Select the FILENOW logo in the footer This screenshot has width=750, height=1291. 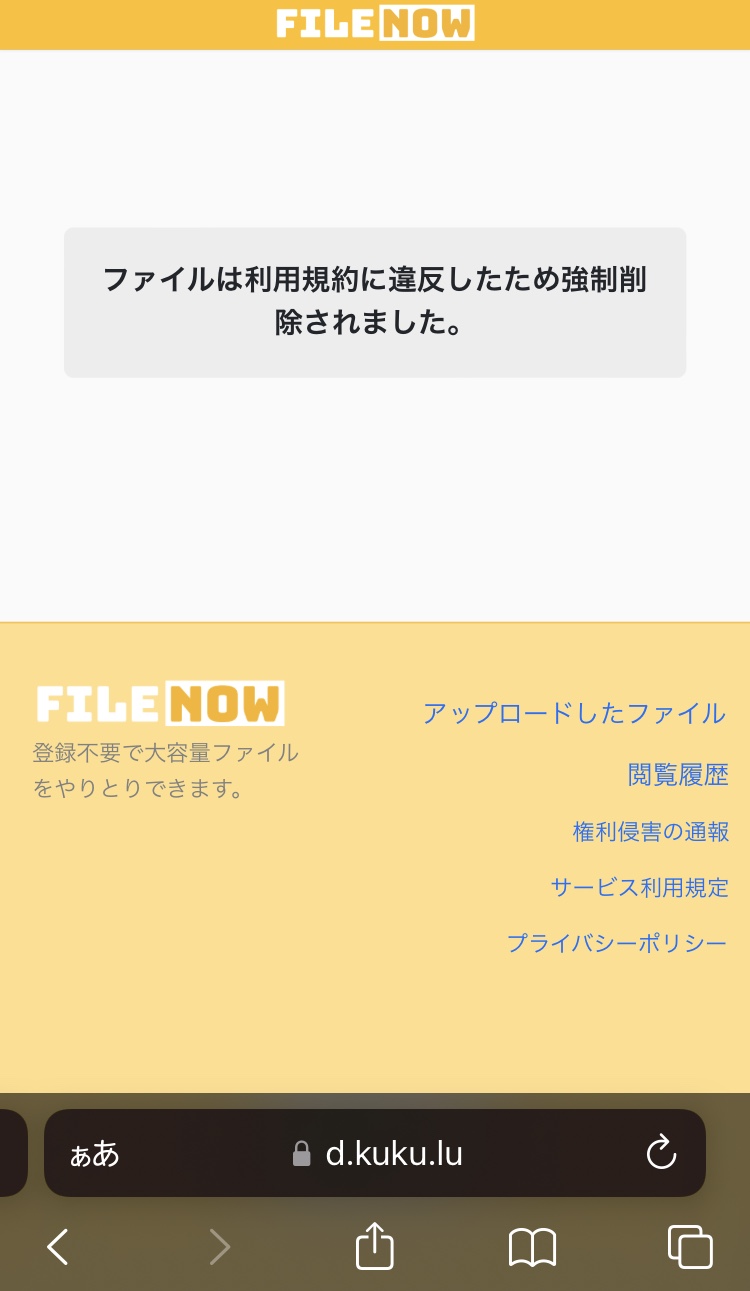click(160, 704)
